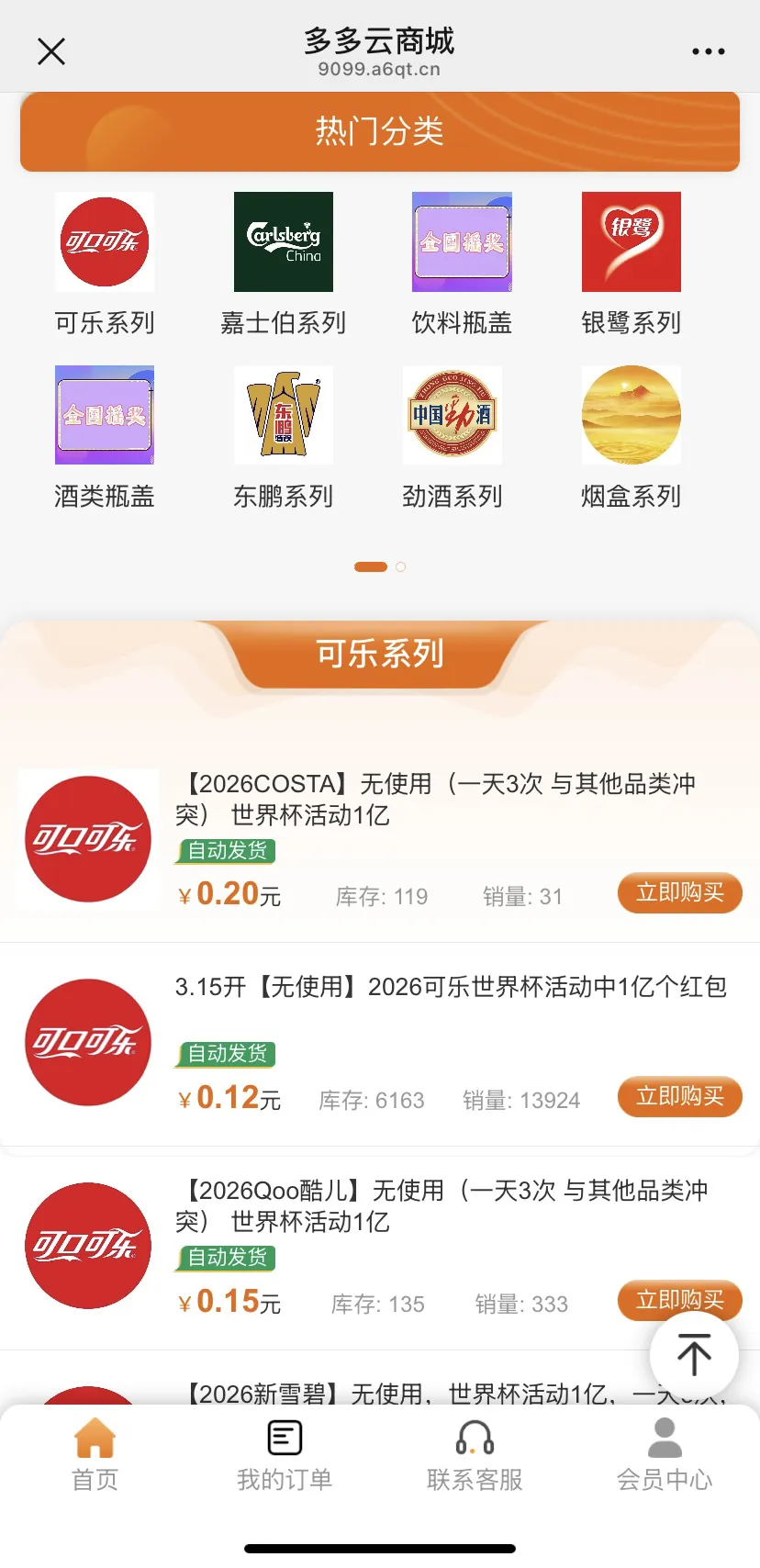This screenshot has width=760, height=1568.
Task: Open the 烟盒系列 category icon
Action: point(631,415)
